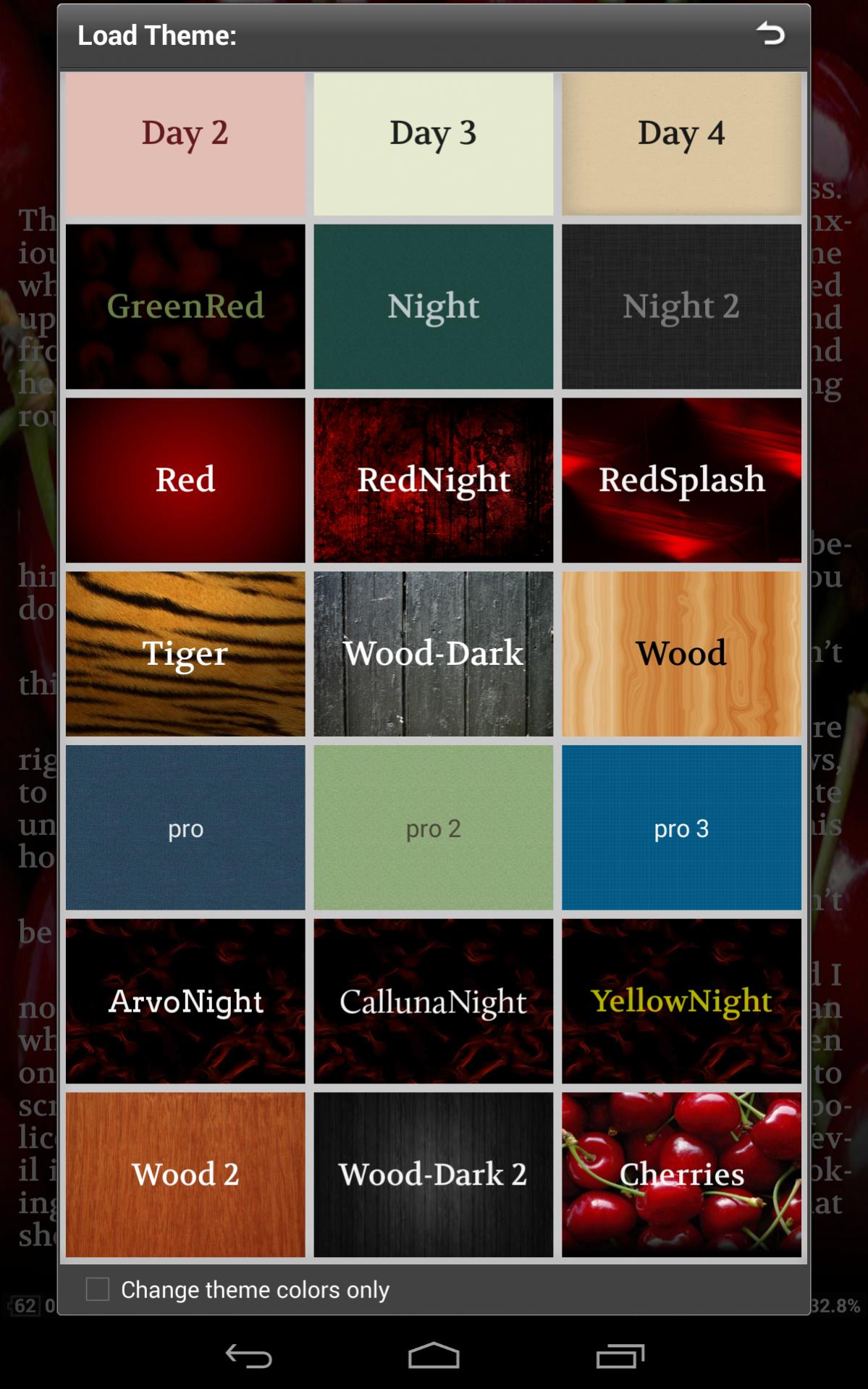The height and width of the screenshot is (1389, 868).
Task: Select the RedNight theme
Action: [x=433, y=480]
